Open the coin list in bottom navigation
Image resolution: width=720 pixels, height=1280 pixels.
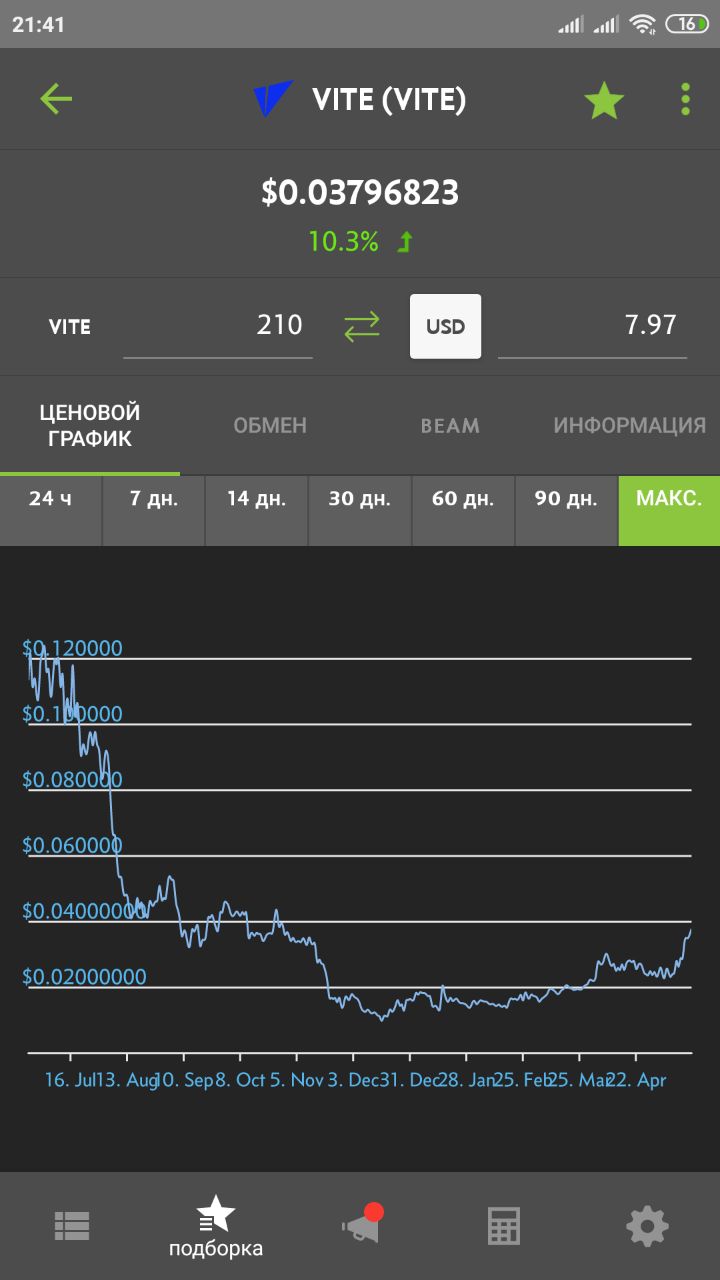coord(72,1225)
